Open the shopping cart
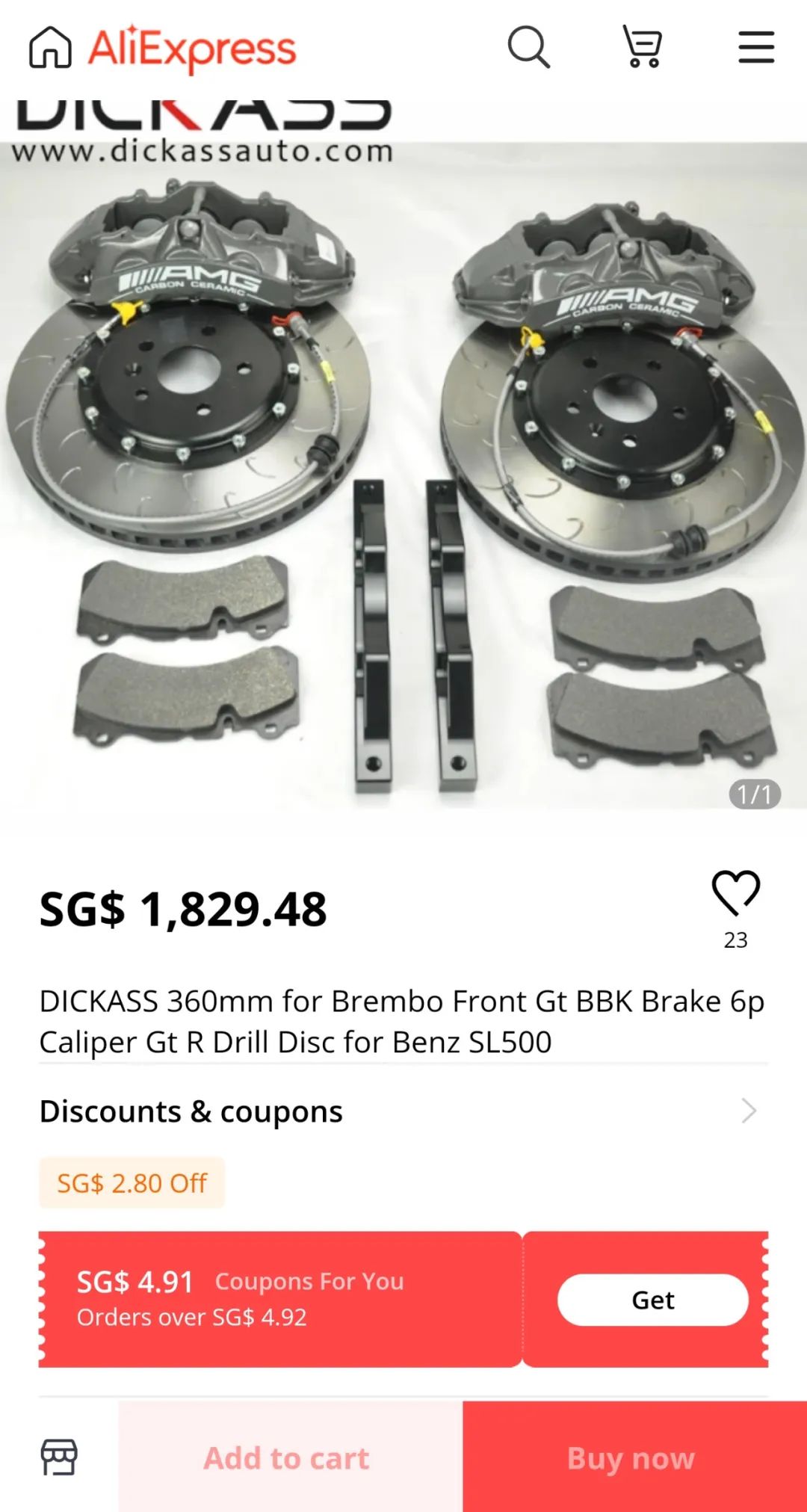807x1512 pixels. (643, 48)
